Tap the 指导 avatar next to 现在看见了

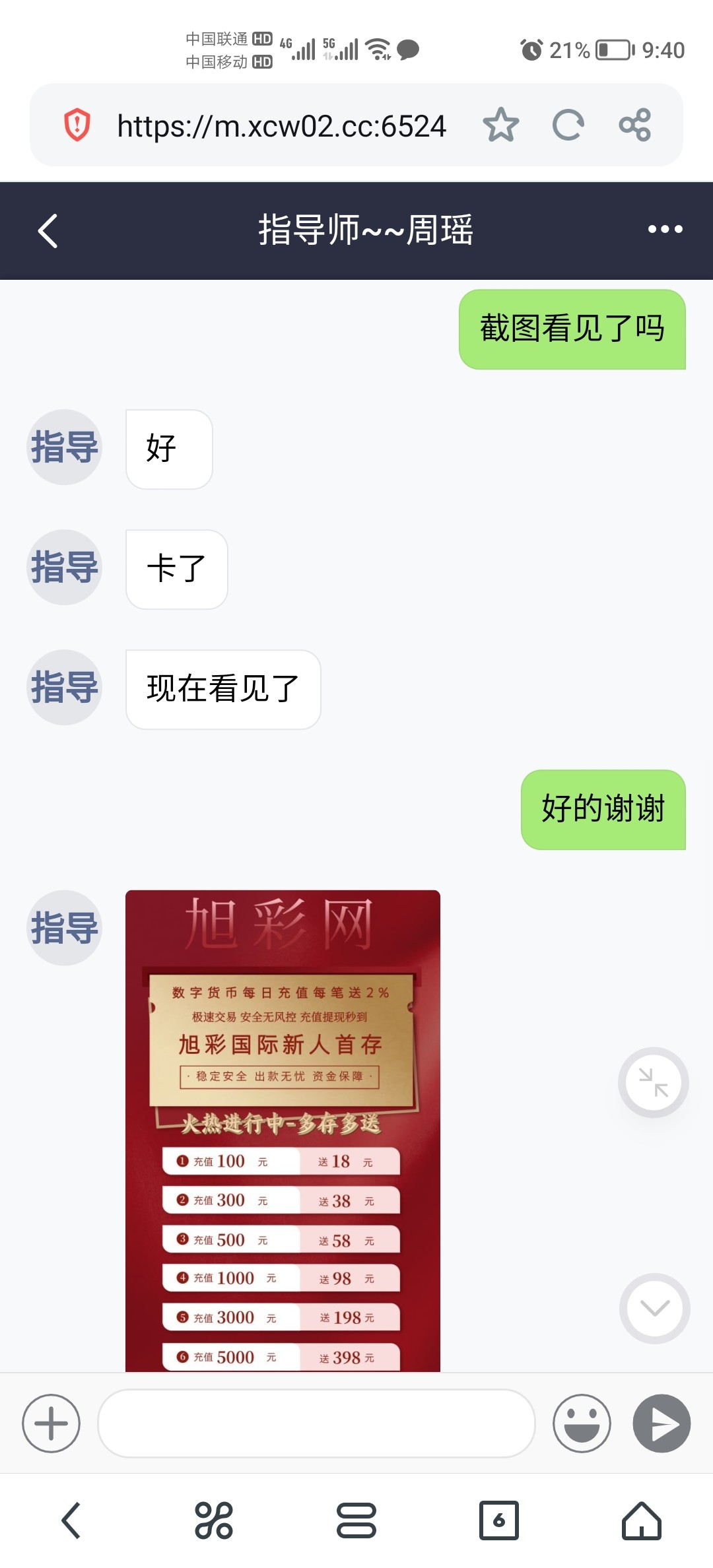pos(64,688)
